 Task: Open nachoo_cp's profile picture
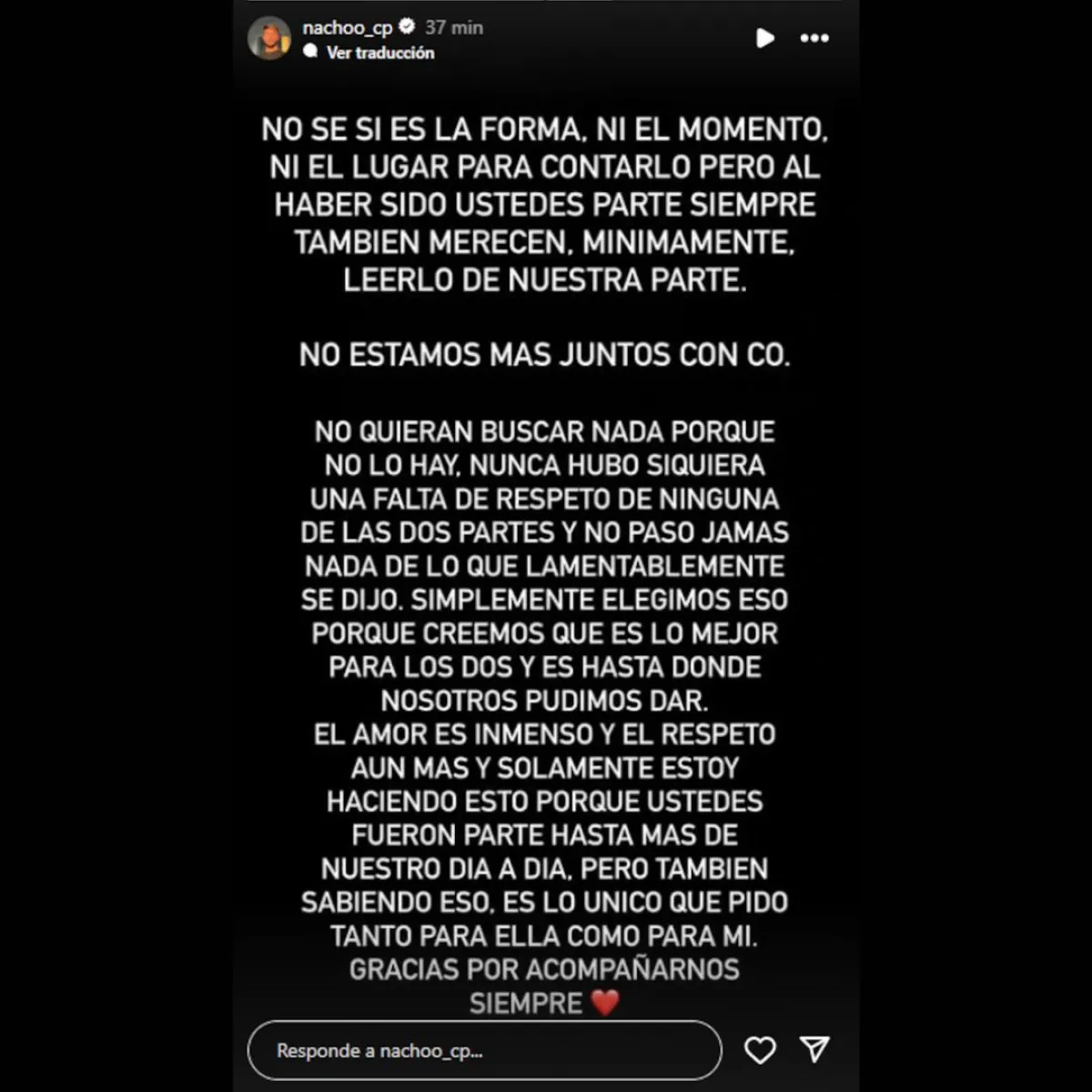pos(269,38)
